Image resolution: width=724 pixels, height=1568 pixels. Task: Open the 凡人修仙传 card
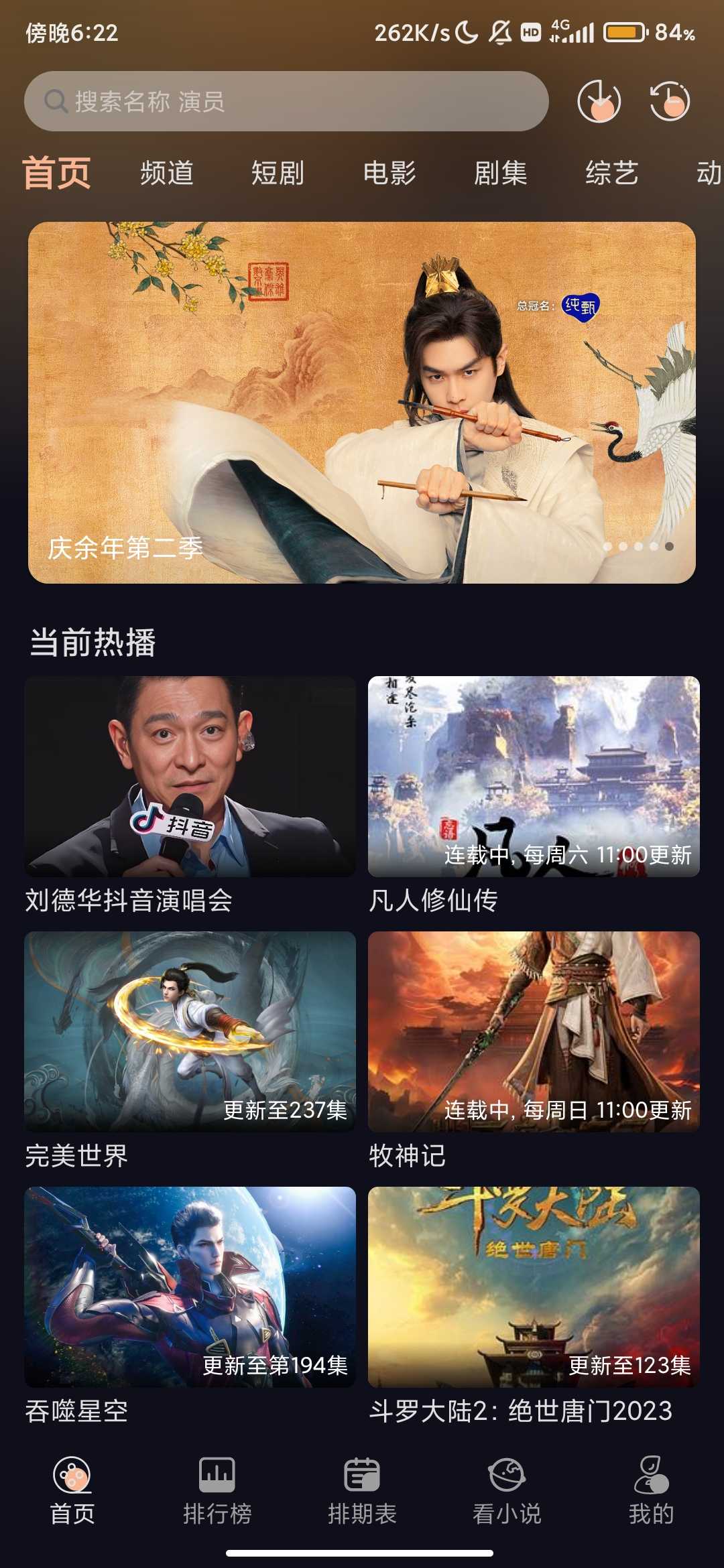pyautogui.click(x=534, y=777)
